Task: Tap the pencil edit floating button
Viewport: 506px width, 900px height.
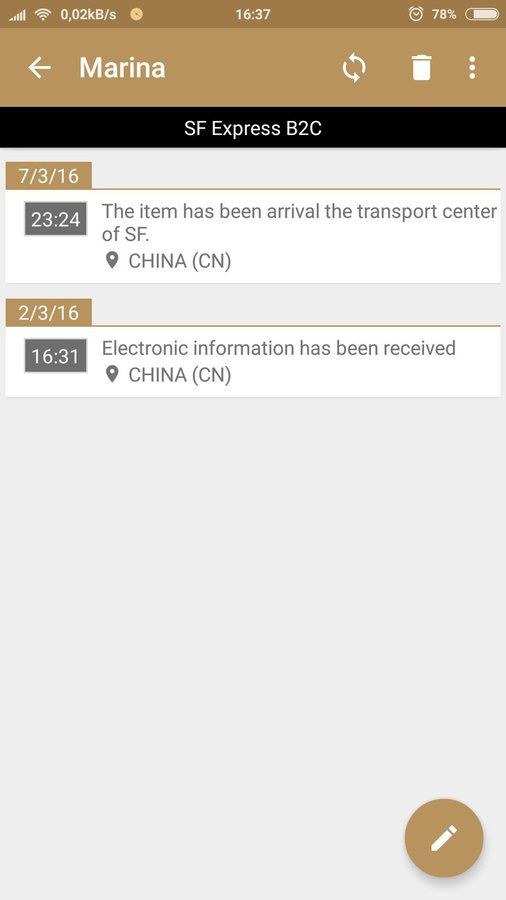Action: click(x=444, y=838)
